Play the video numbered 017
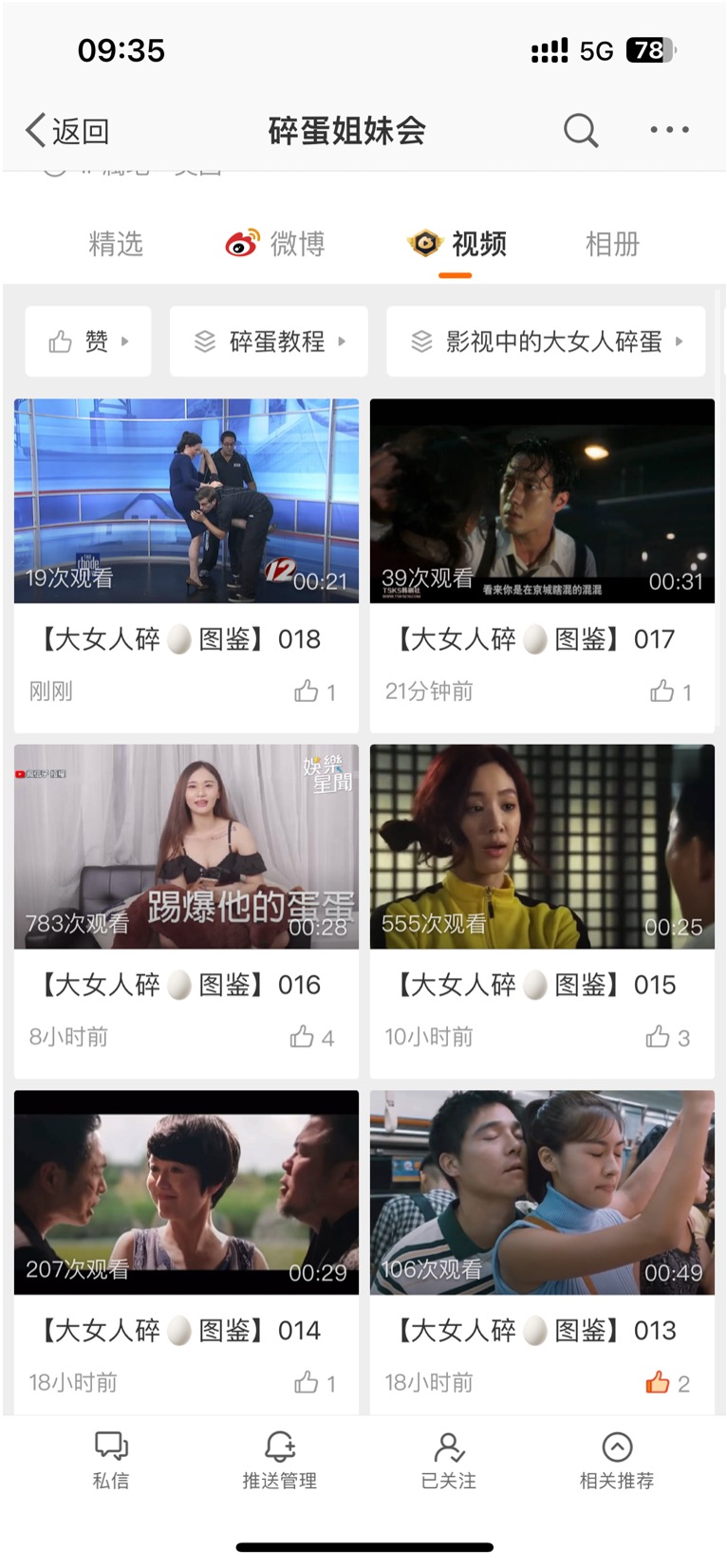 pos(542,501)
